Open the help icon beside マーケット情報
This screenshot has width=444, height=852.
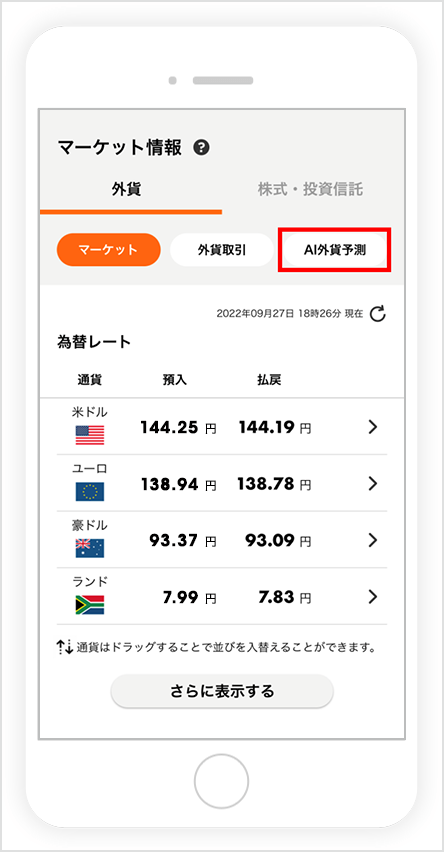(202, 147)
